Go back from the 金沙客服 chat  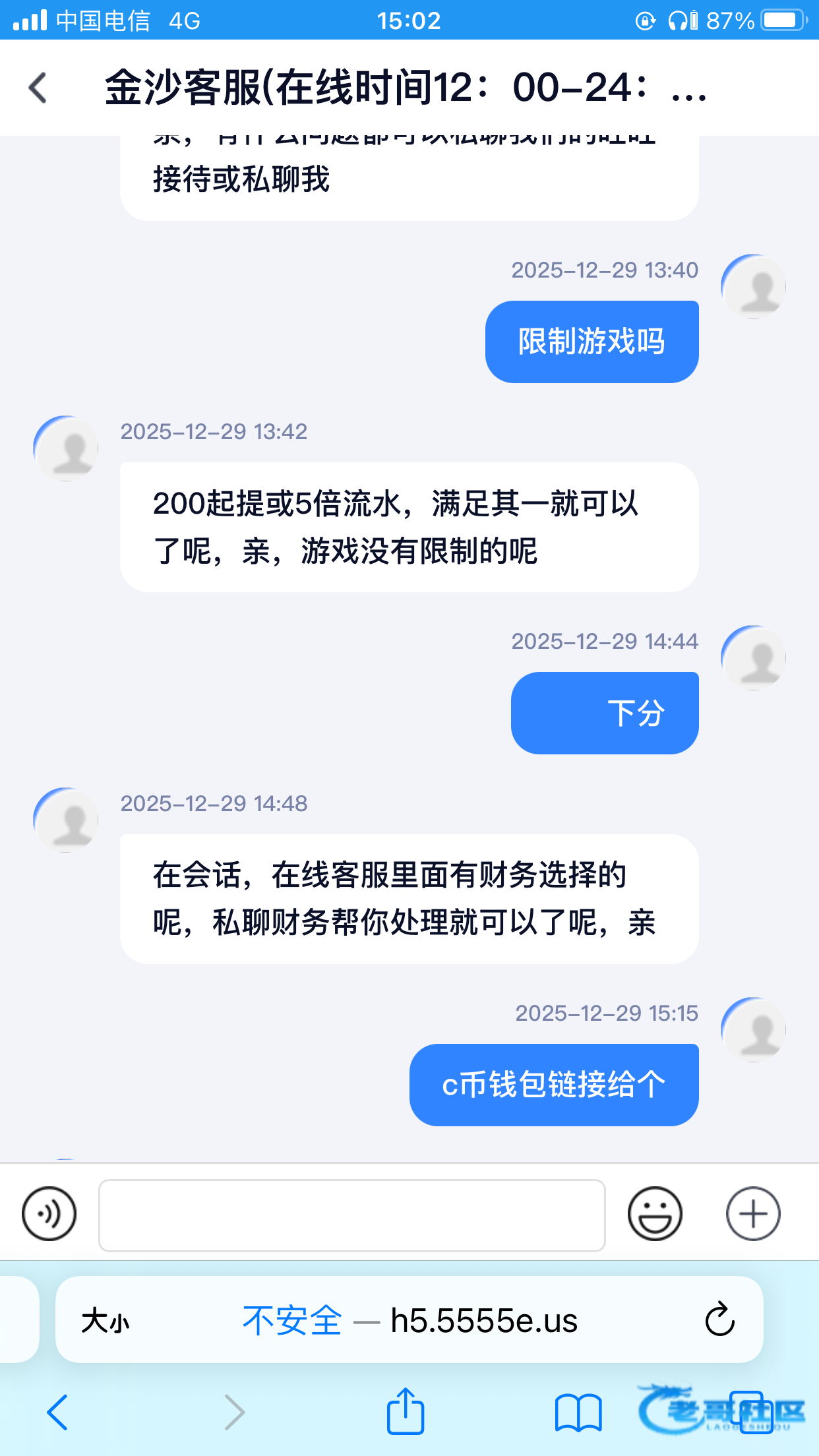point(38,88)
